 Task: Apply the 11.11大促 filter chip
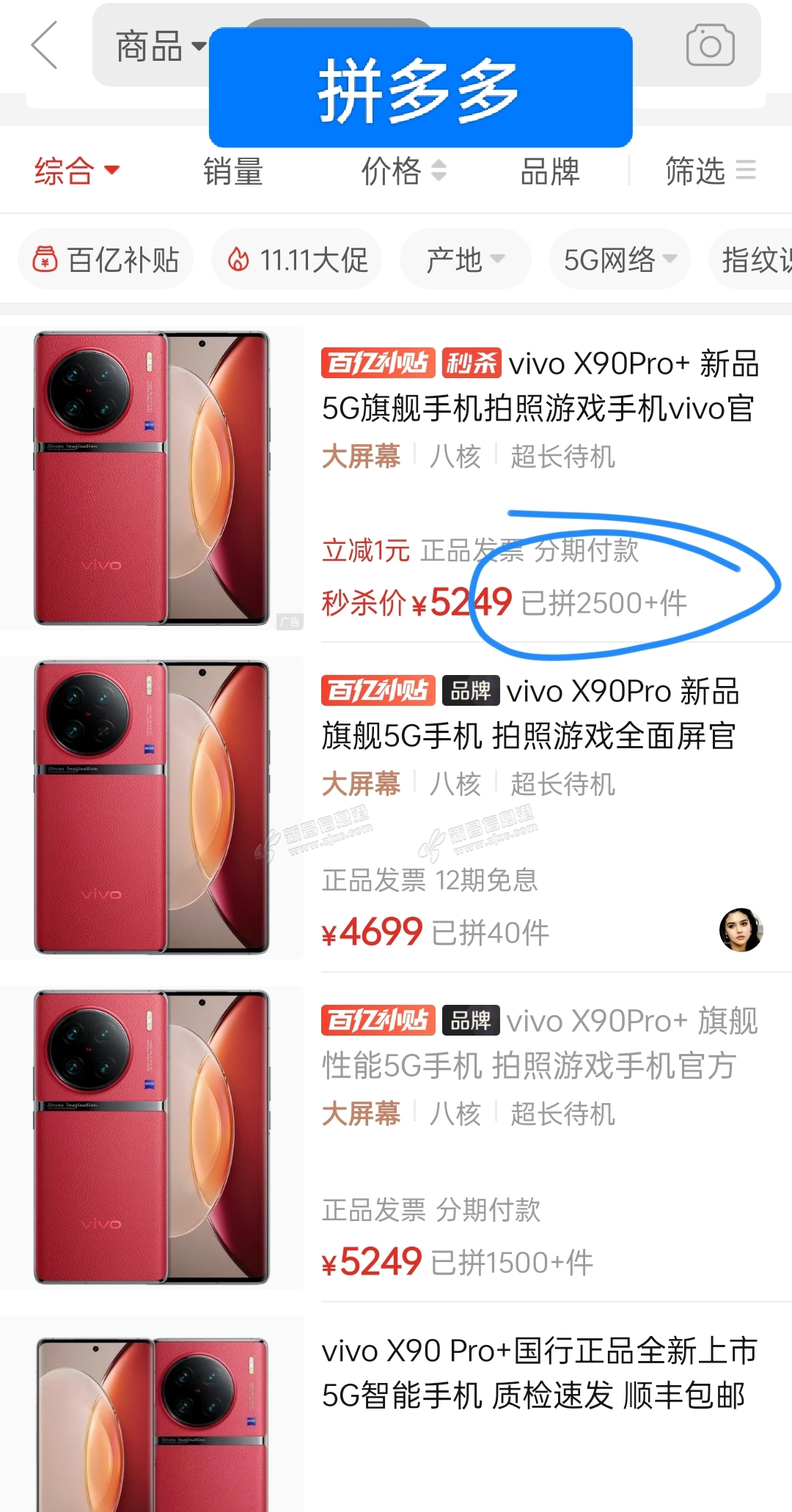coord(297,259)
